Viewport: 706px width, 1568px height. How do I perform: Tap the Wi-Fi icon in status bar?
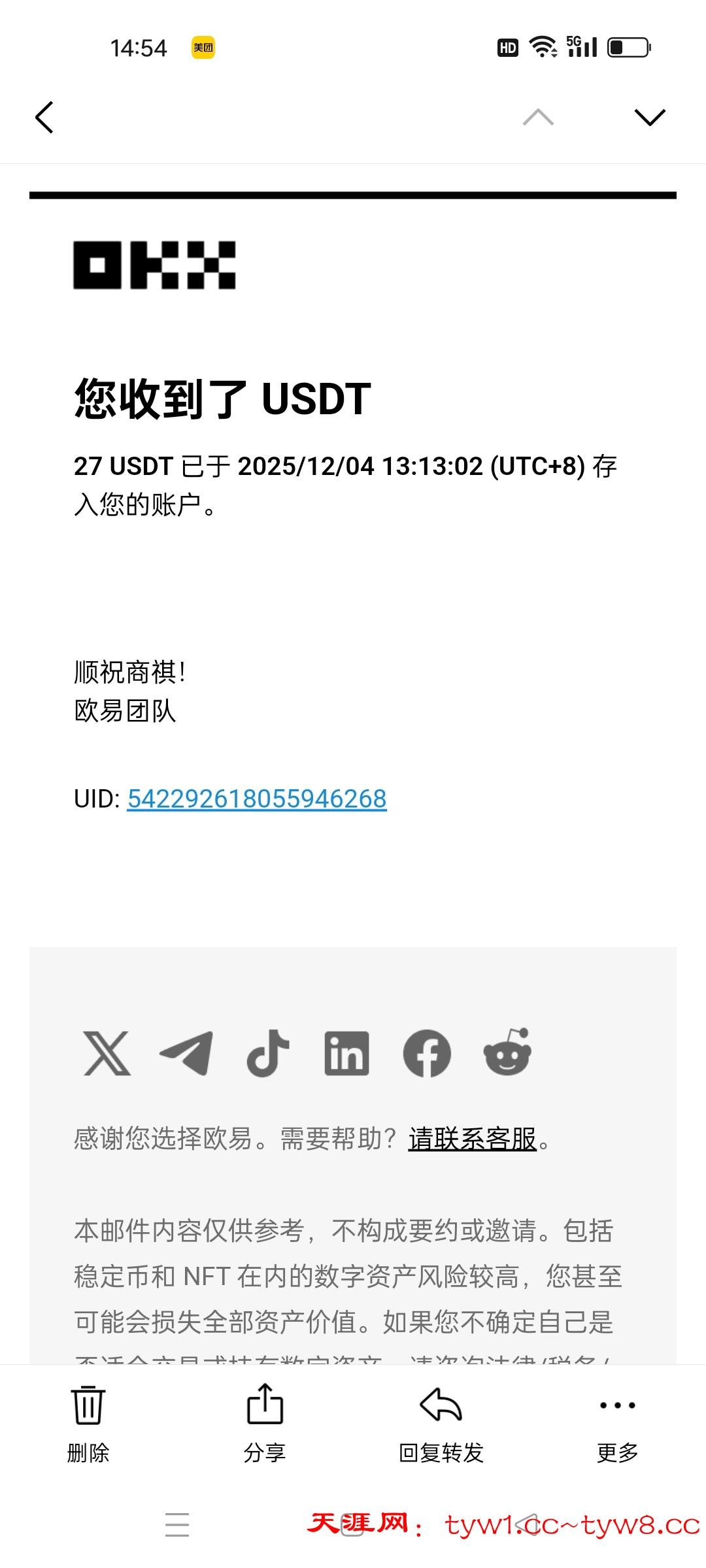(x=541, y=47)
